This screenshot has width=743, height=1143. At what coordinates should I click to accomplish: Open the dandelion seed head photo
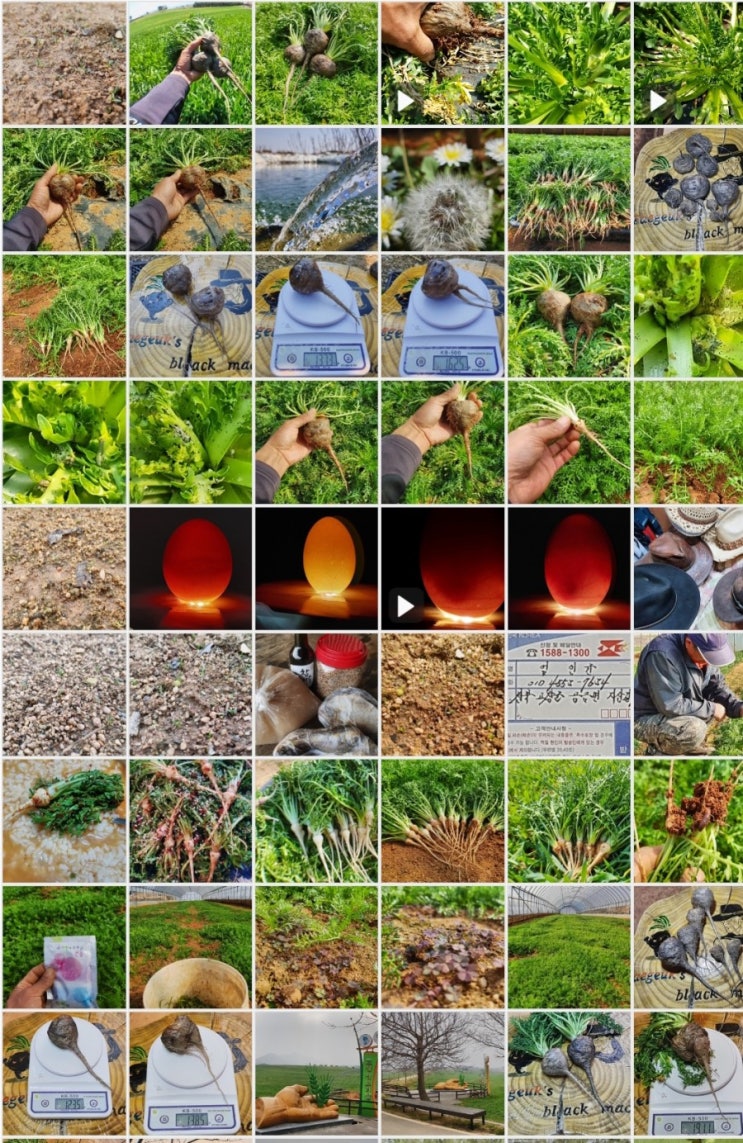click(x=442, y=189)
